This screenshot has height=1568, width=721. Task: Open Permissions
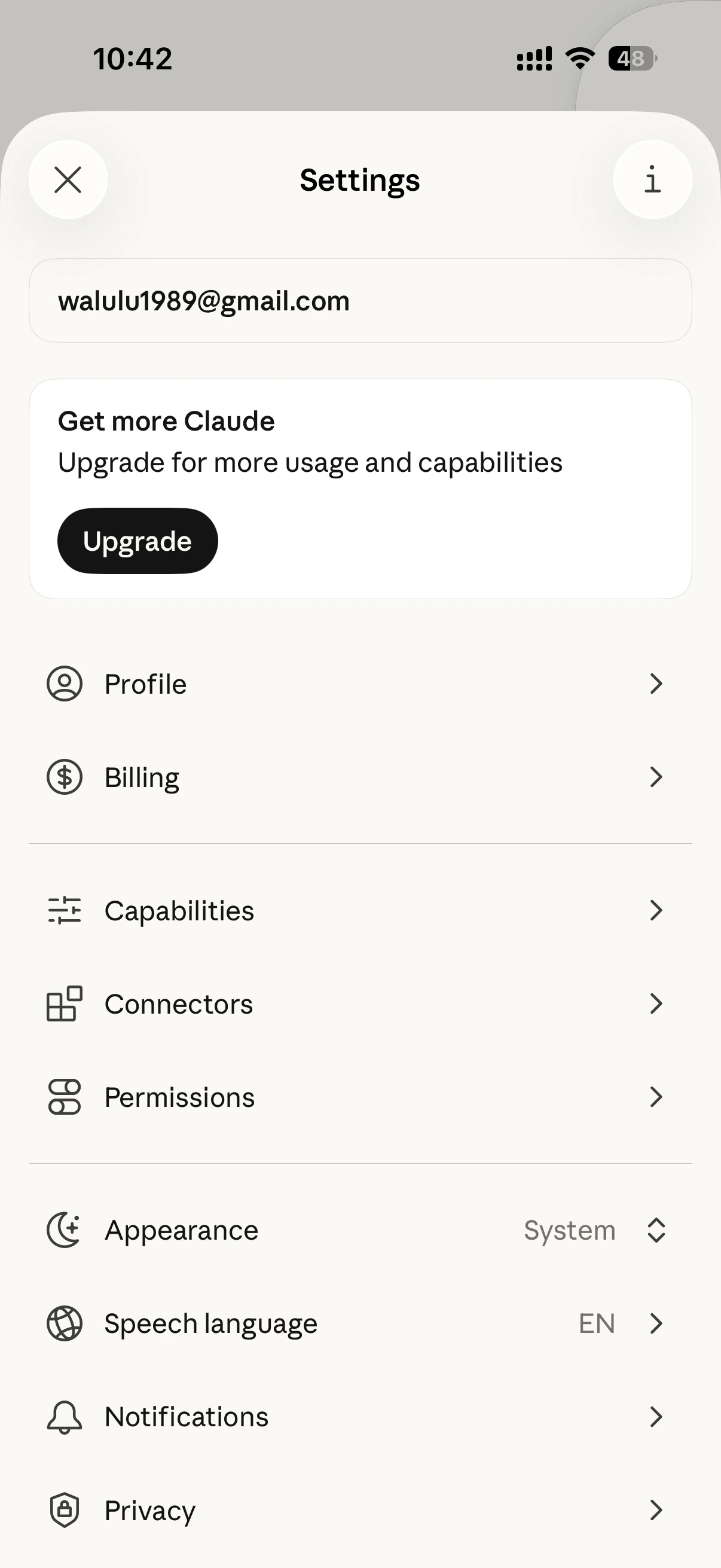(360, 1097)
